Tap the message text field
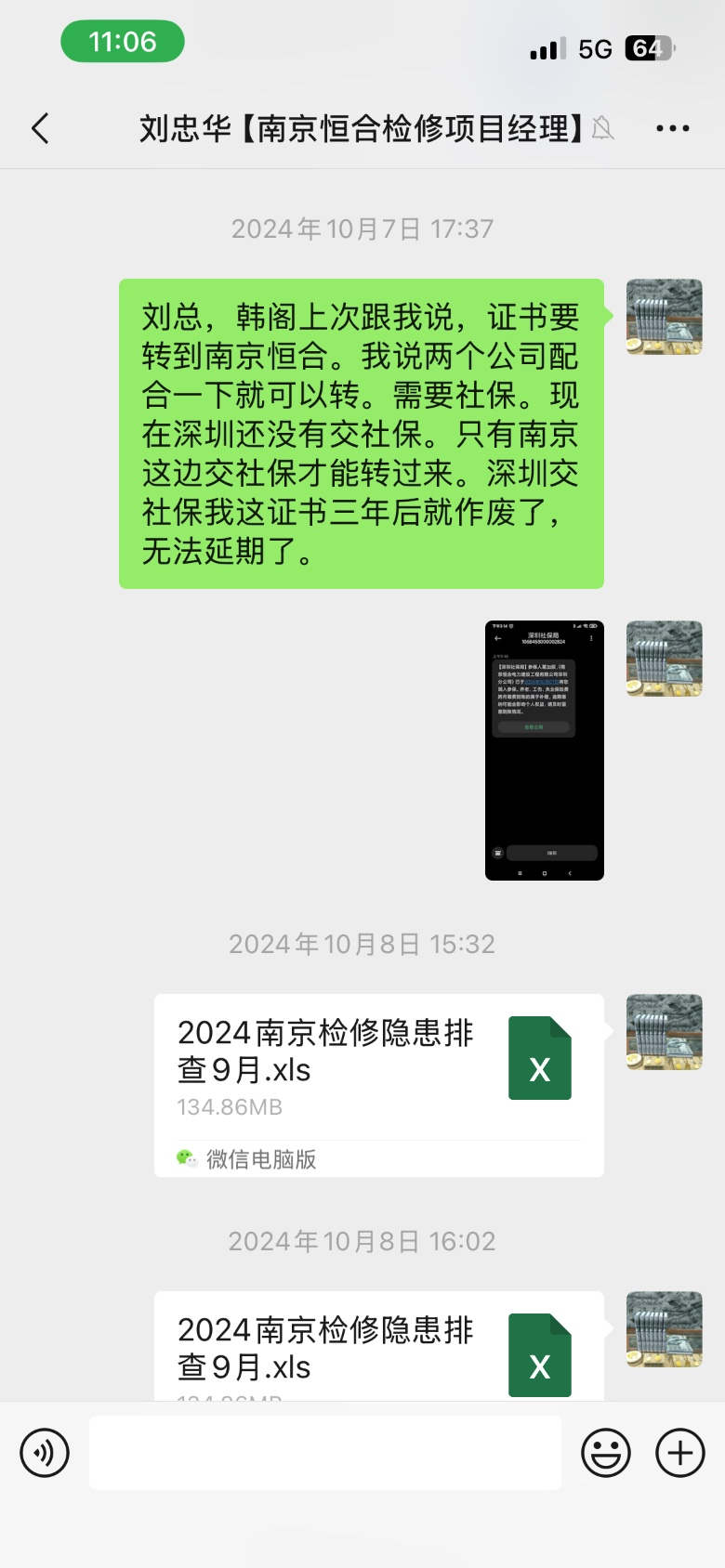 (325, 1453)
